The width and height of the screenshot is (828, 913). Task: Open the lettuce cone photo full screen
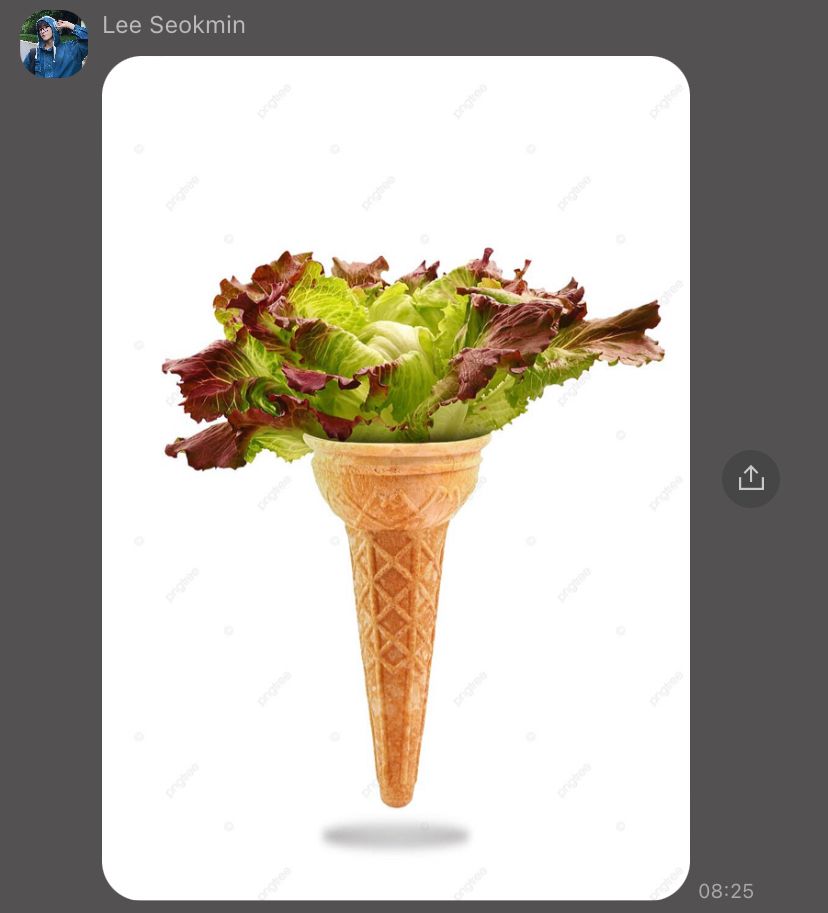pos(396,478)
